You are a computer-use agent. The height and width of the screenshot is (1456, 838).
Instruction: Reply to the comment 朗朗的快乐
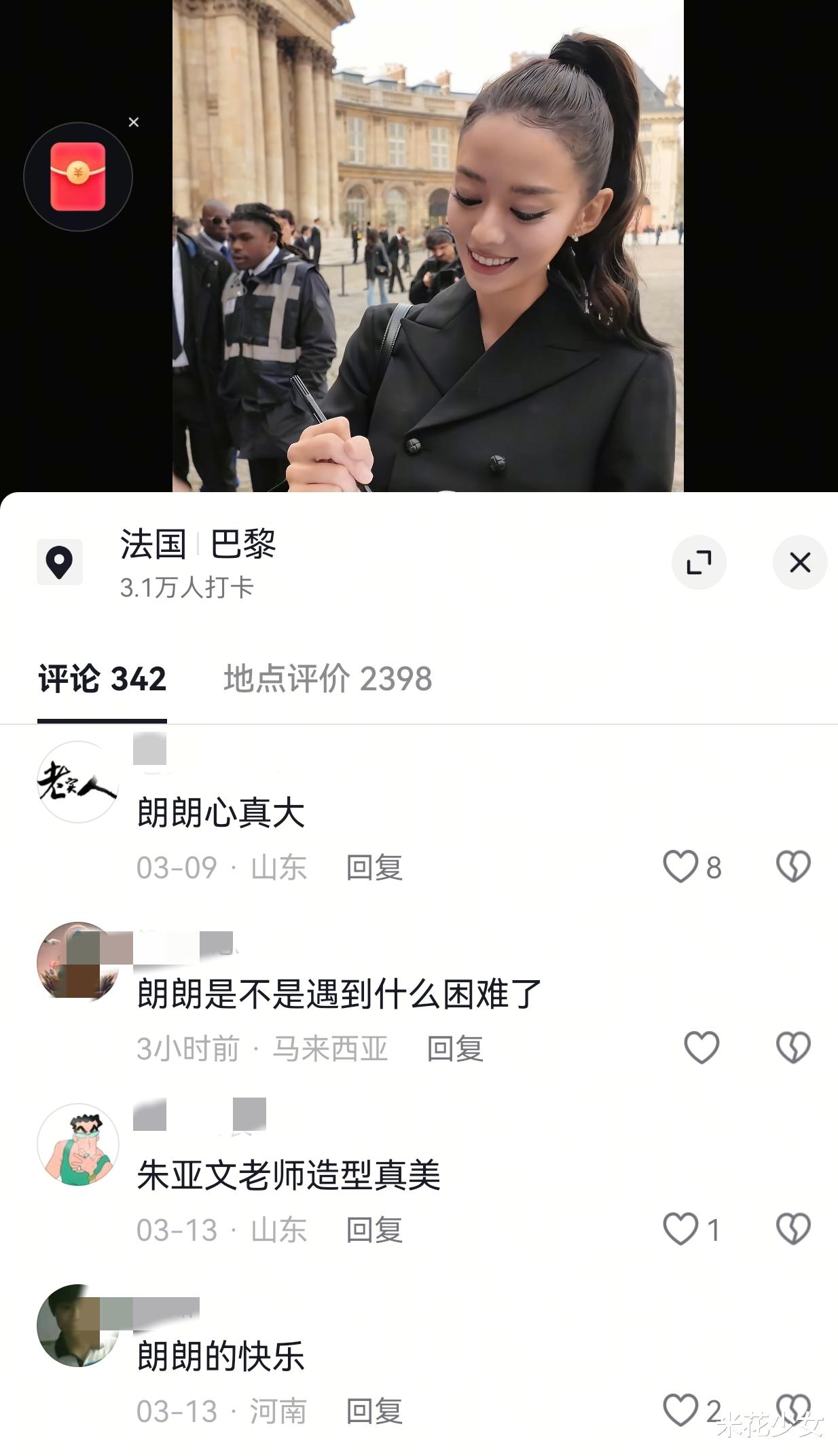point(374,1412)
